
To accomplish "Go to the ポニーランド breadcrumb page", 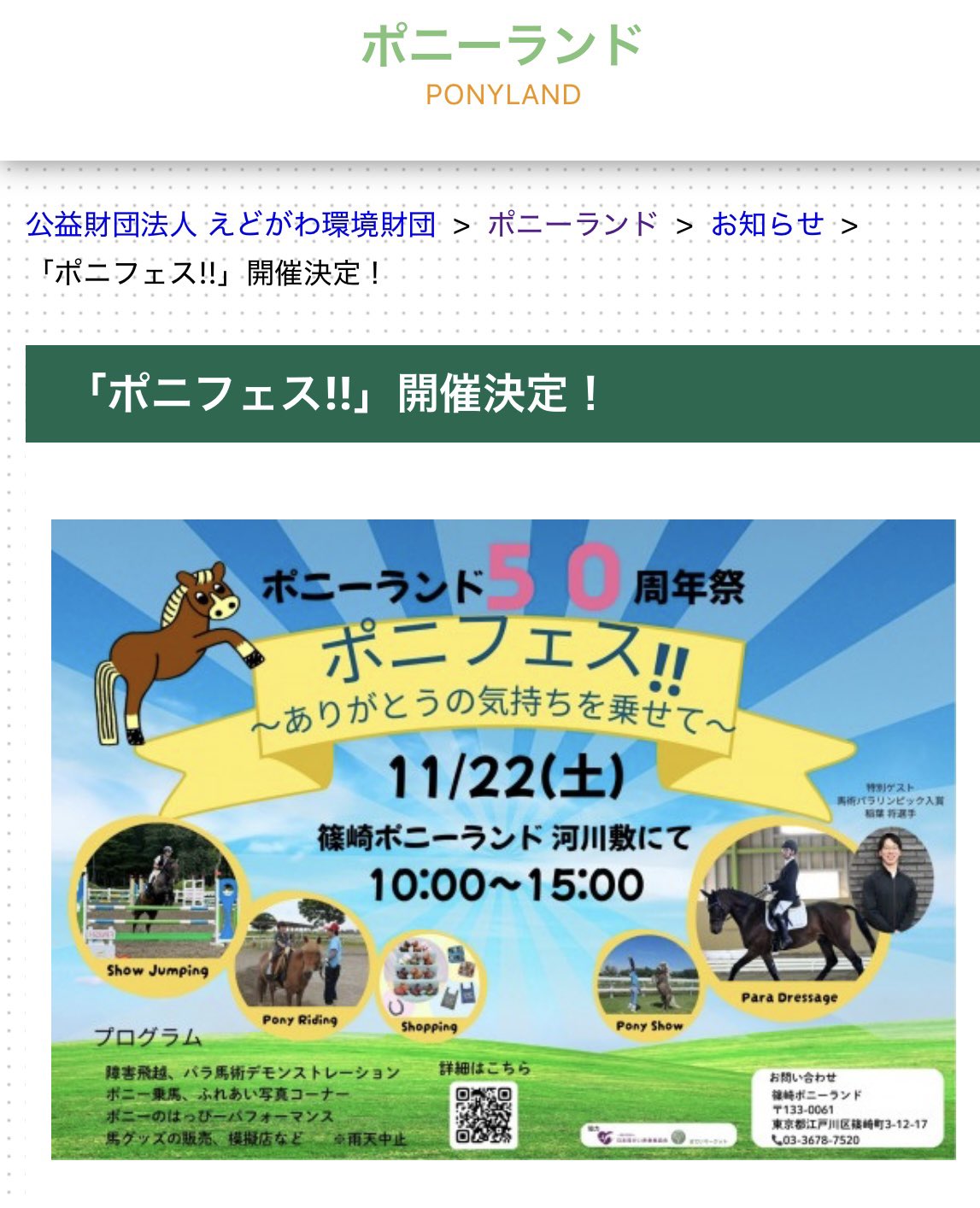I will coord(572,225).
